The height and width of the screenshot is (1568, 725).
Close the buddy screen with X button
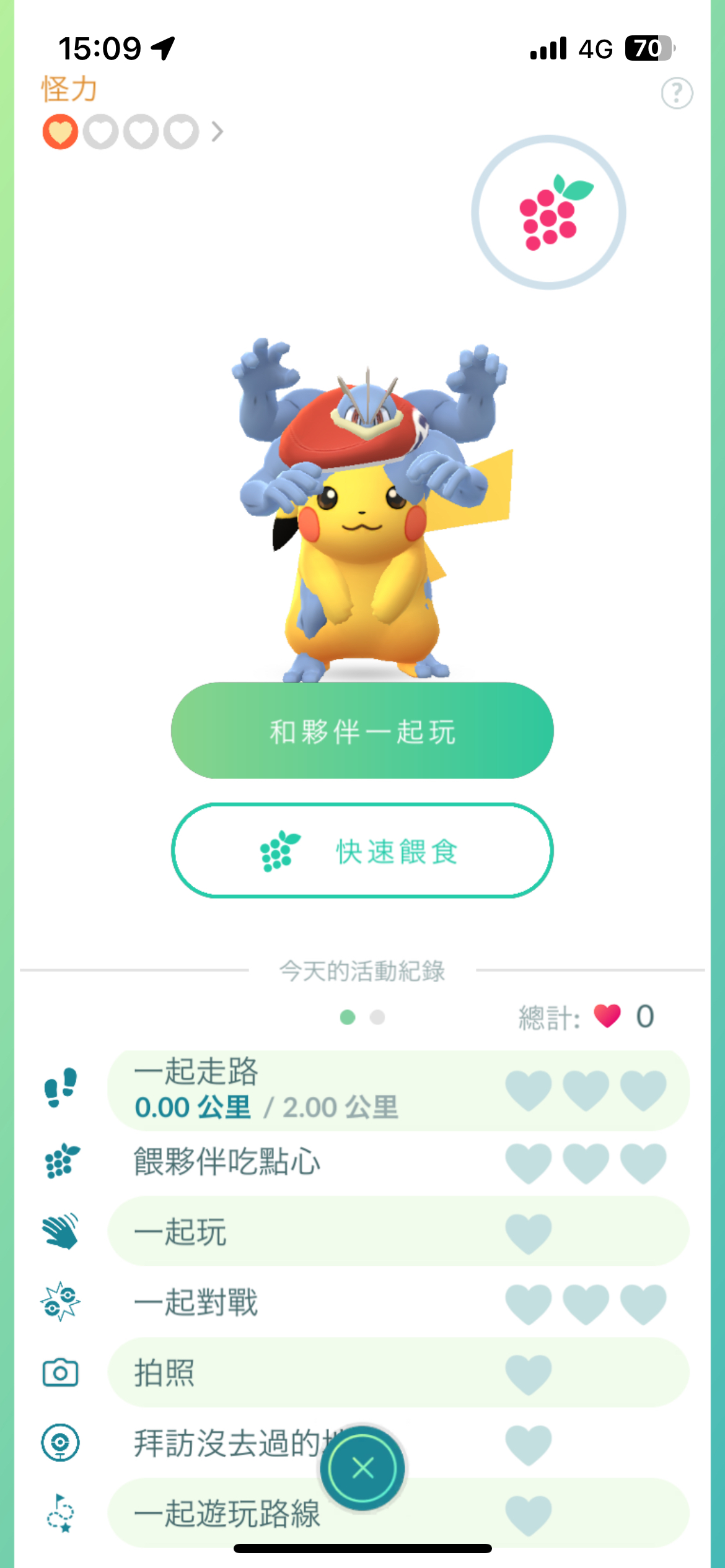pyautogui.click(x=362, y=1468)
